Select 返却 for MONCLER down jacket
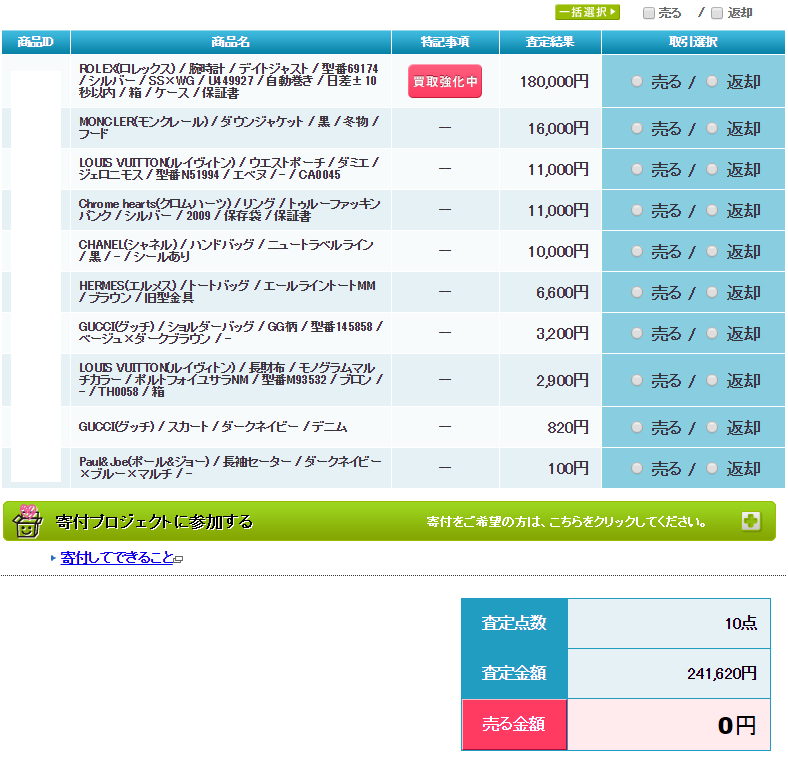788x760 pixels. tap(712, 128)
